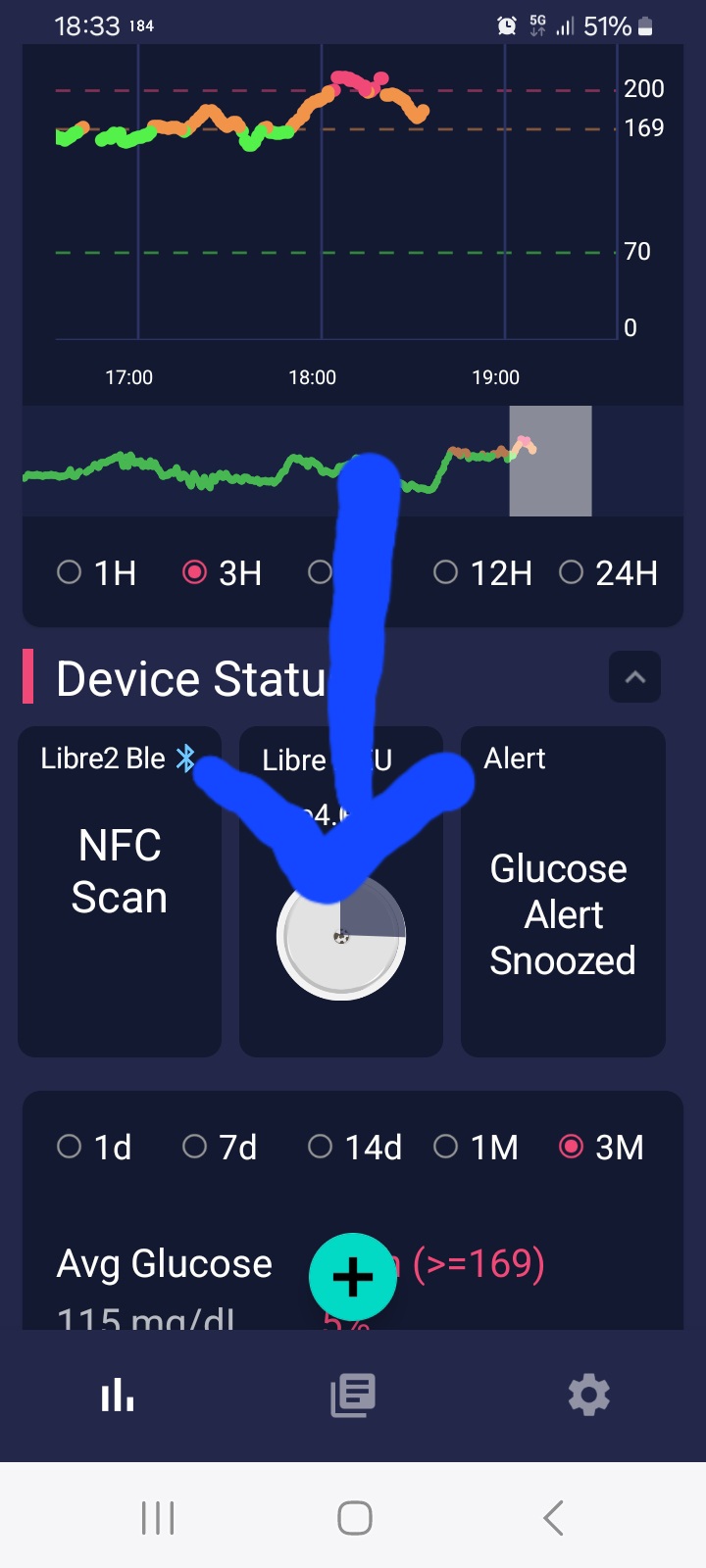Switch to the logbook tab
This screenshot has width=706, height=1568.
tap(353, 1395)
